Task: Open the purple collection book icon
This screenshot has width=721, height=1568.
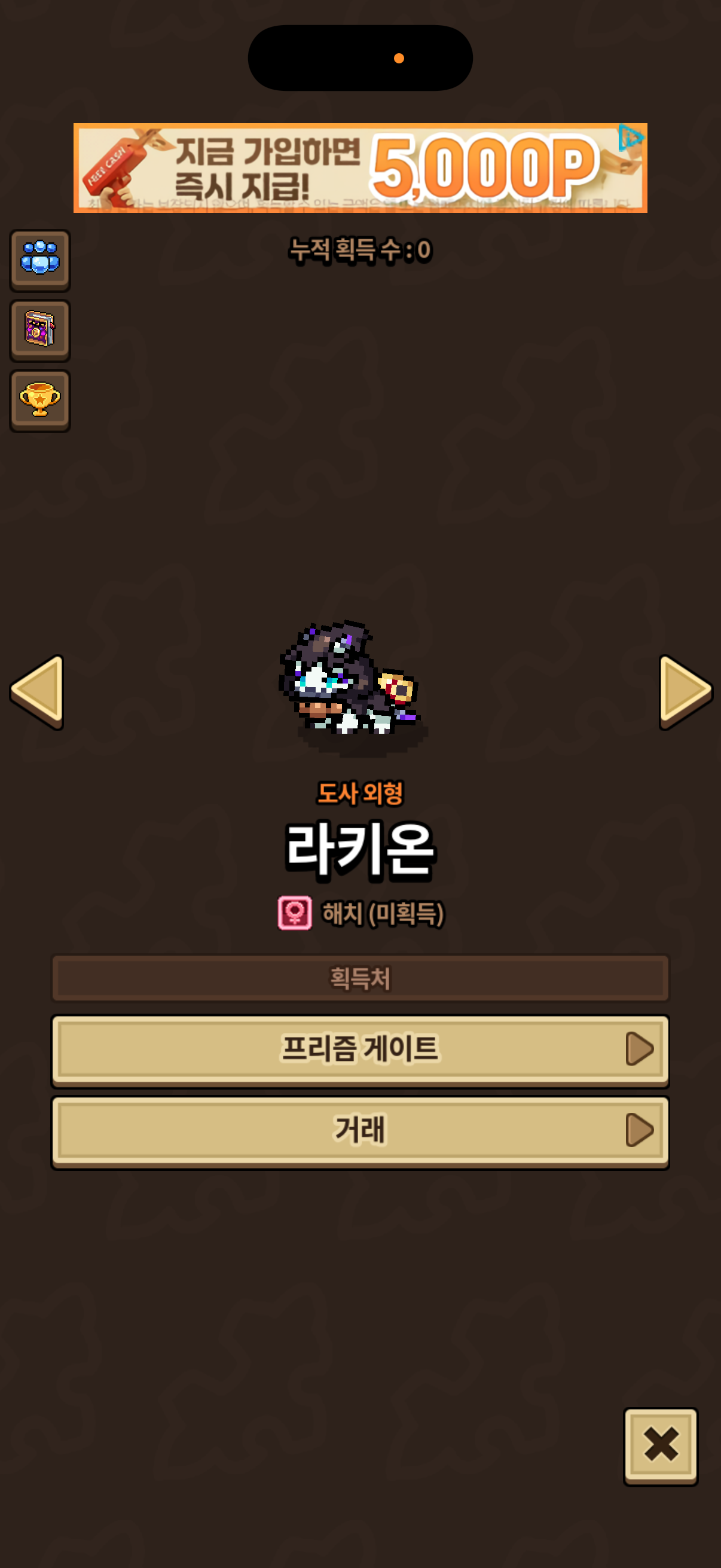Action: [x=39, y=330]
